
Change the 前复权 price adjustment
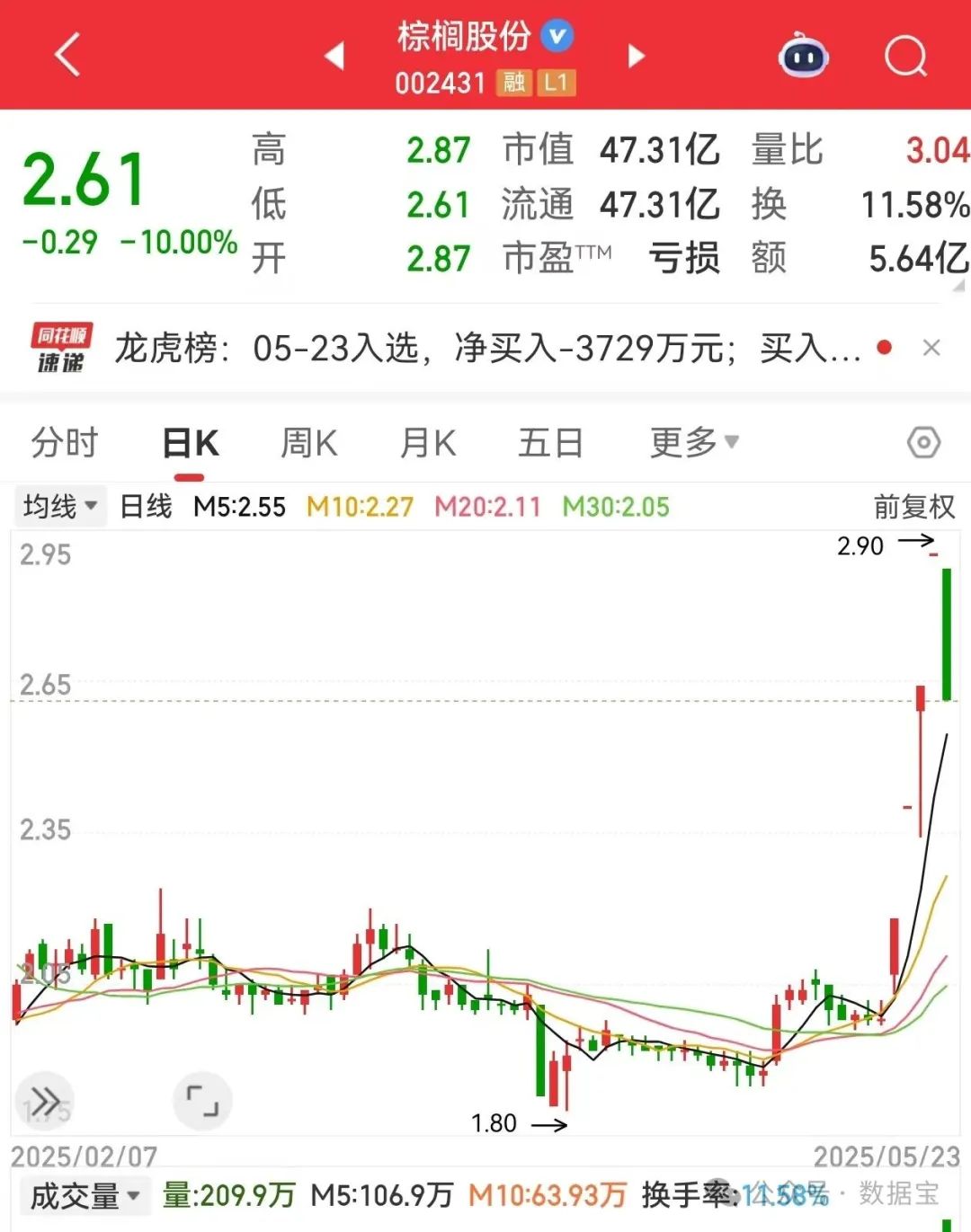coord(913,507)
